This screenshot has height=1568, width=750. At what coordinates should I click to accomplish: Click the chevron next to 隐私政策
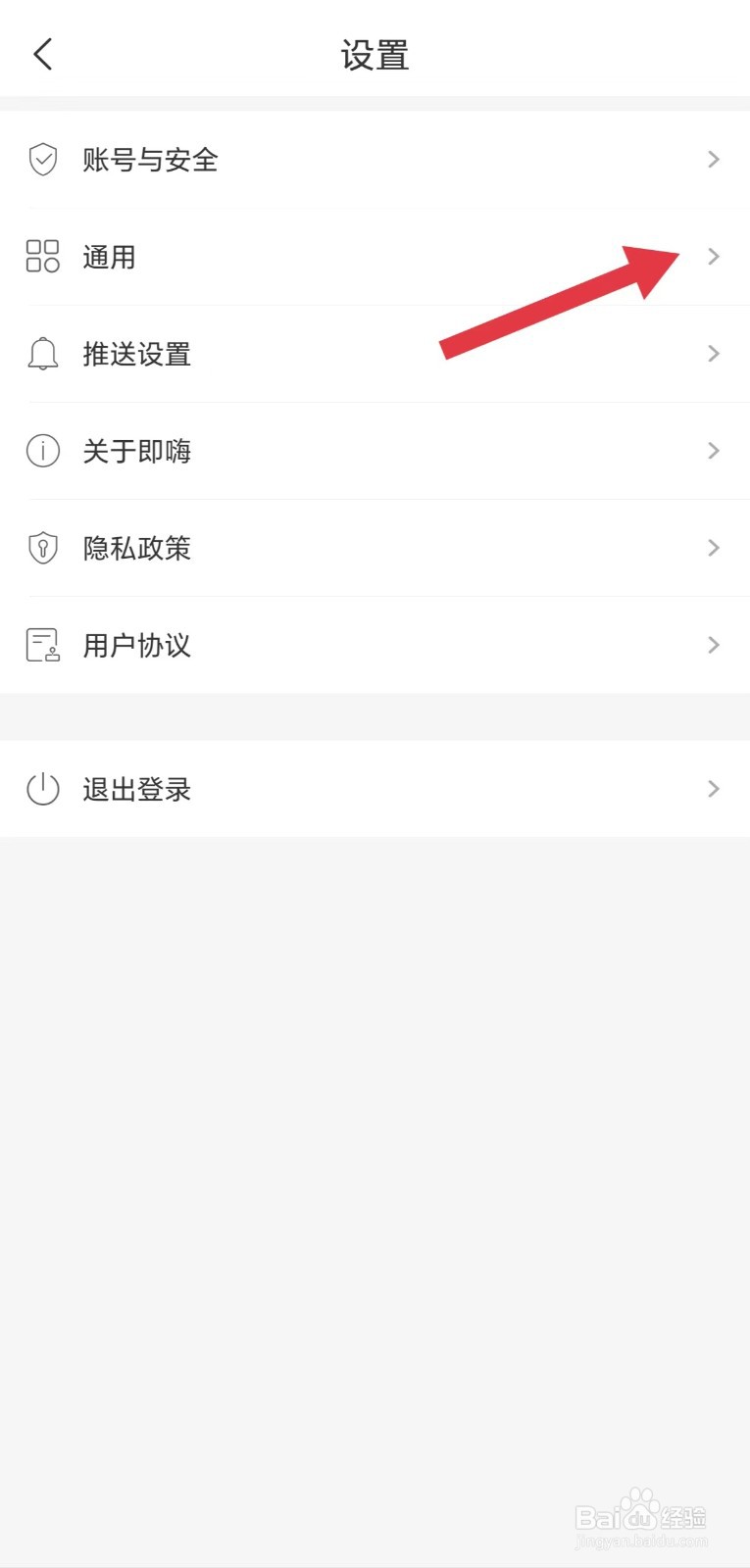tap(714, 548)
